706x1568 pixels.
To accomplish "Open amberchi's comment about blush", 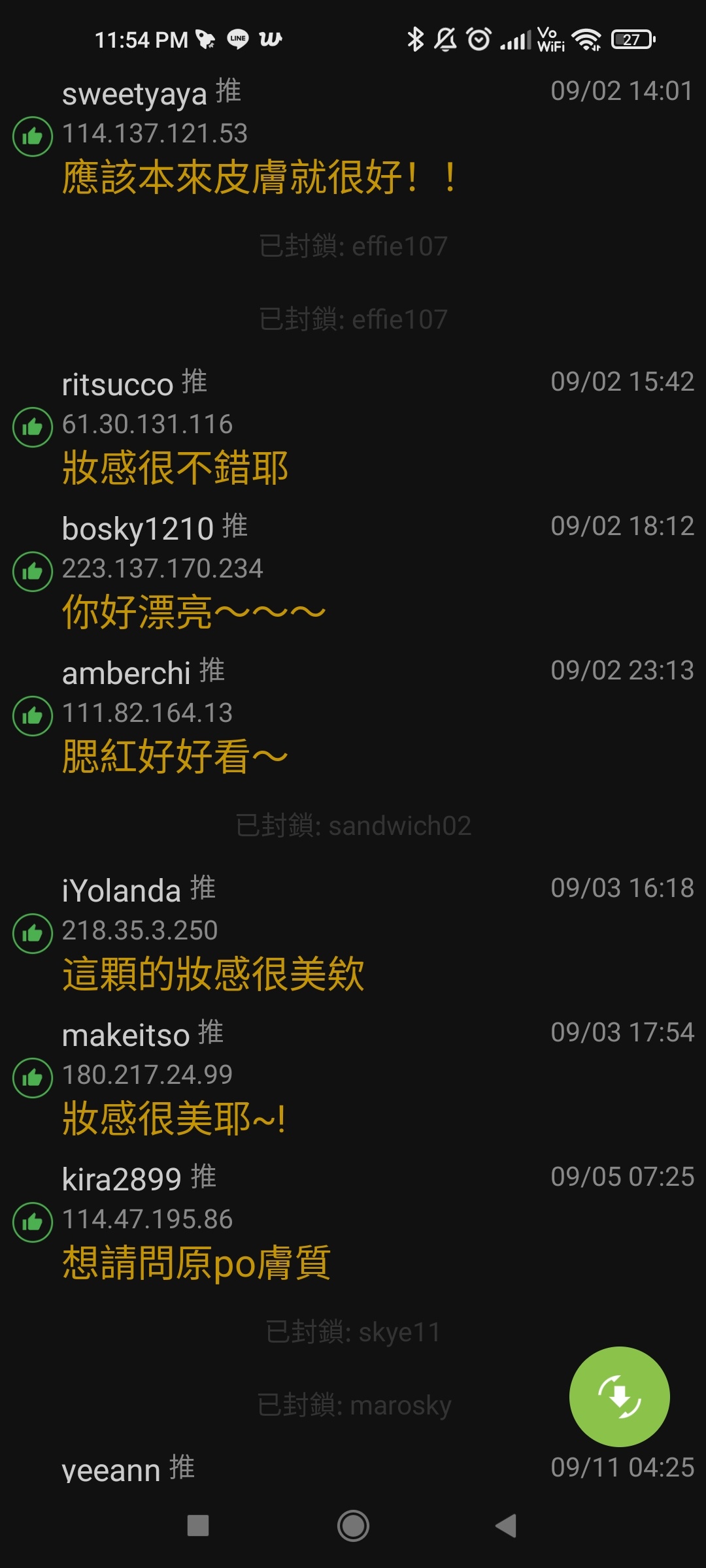I will coord(353,717).
